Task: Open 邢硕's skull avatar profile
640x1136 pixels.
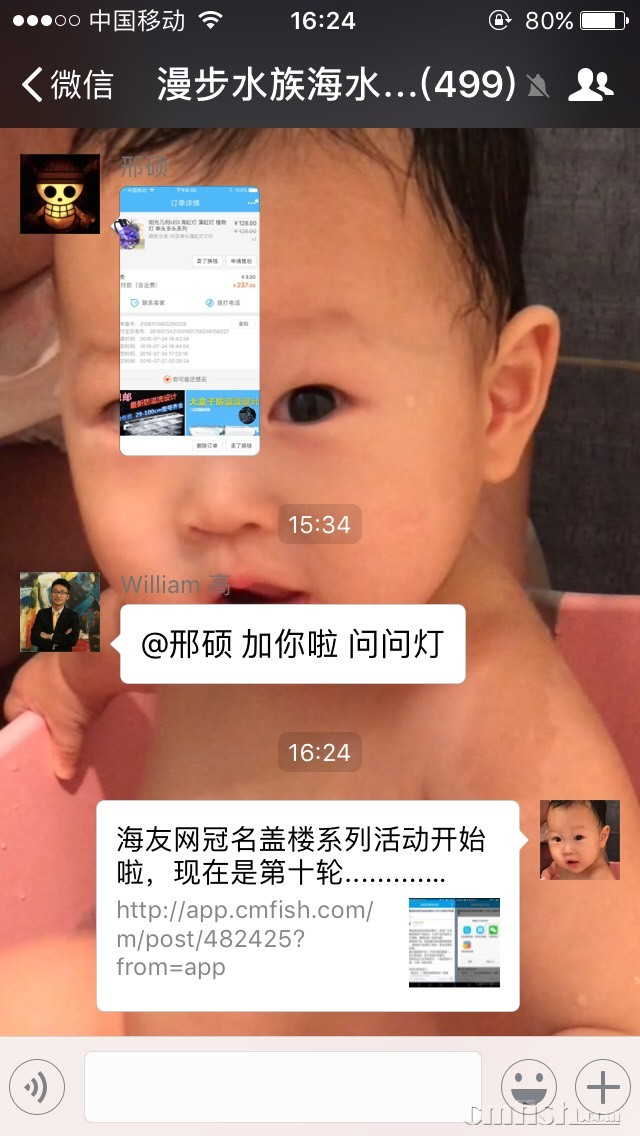Action: [x=60, y=194]
